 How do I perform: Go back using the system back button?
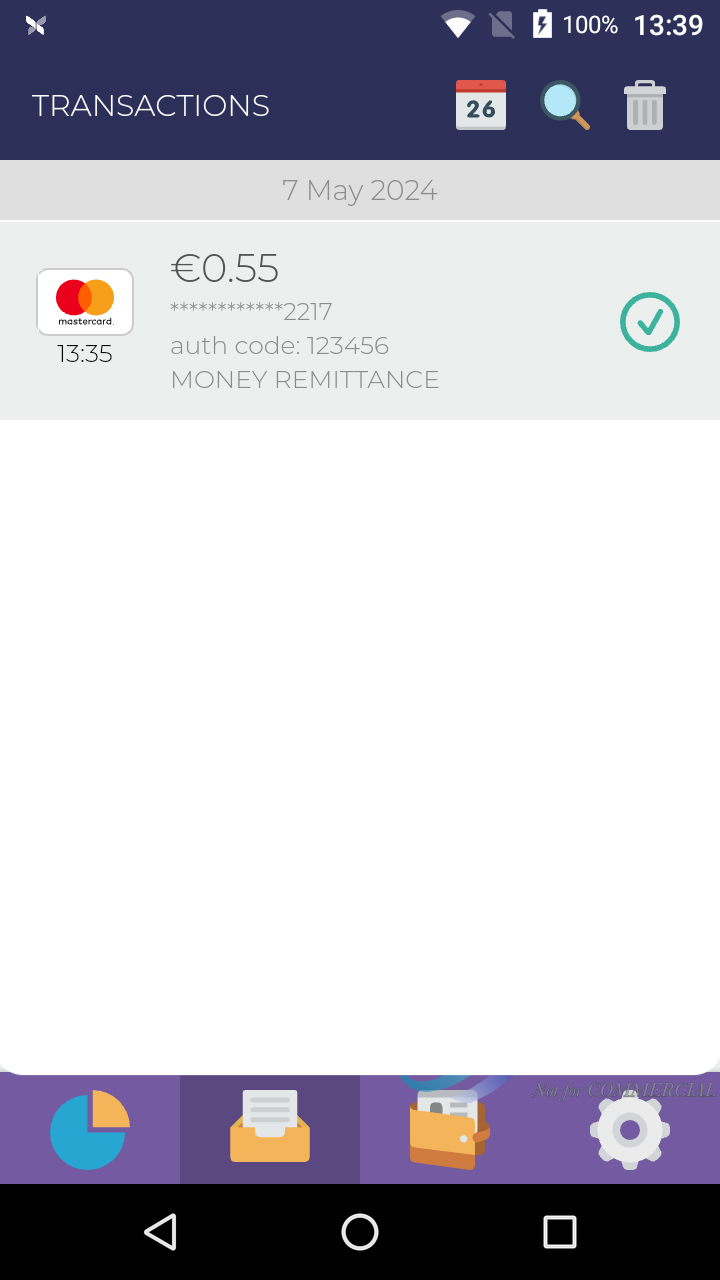pyautogui.click(x=160, y=1232)
